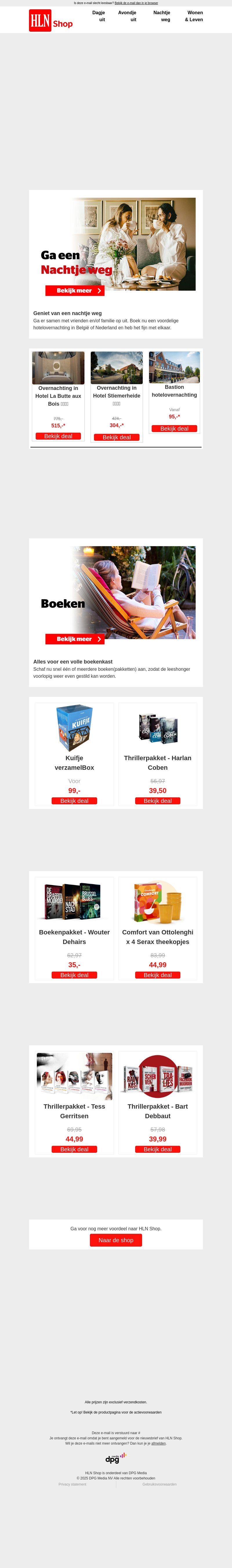Viewport: 232px width, 1568px height.
Task: View the Bastion hotelovernachting deal
Action: tap(174, 429)
